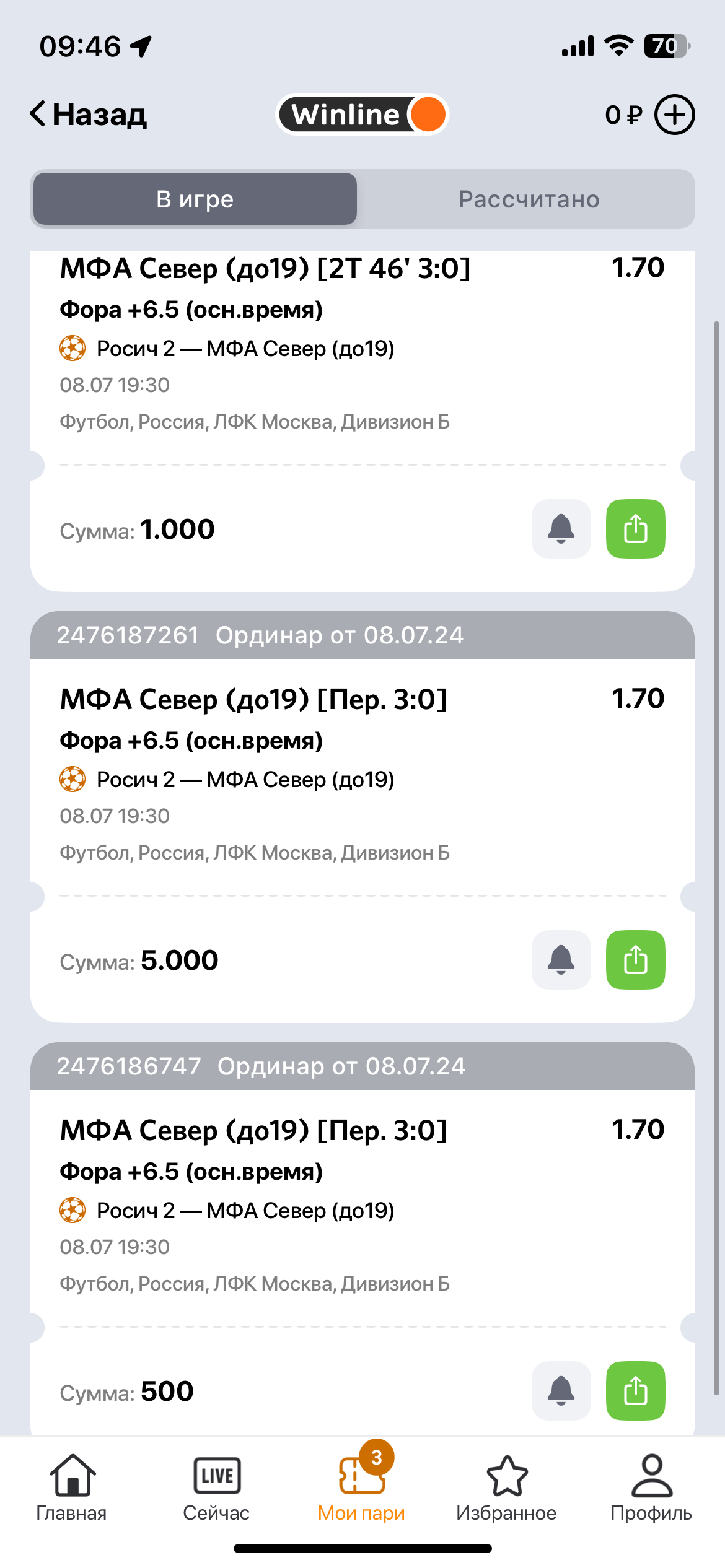The width and height of the screenshot is (725, 1568).
Task: Tap the plus icon to deposit funds
Action: coord(675,115)
